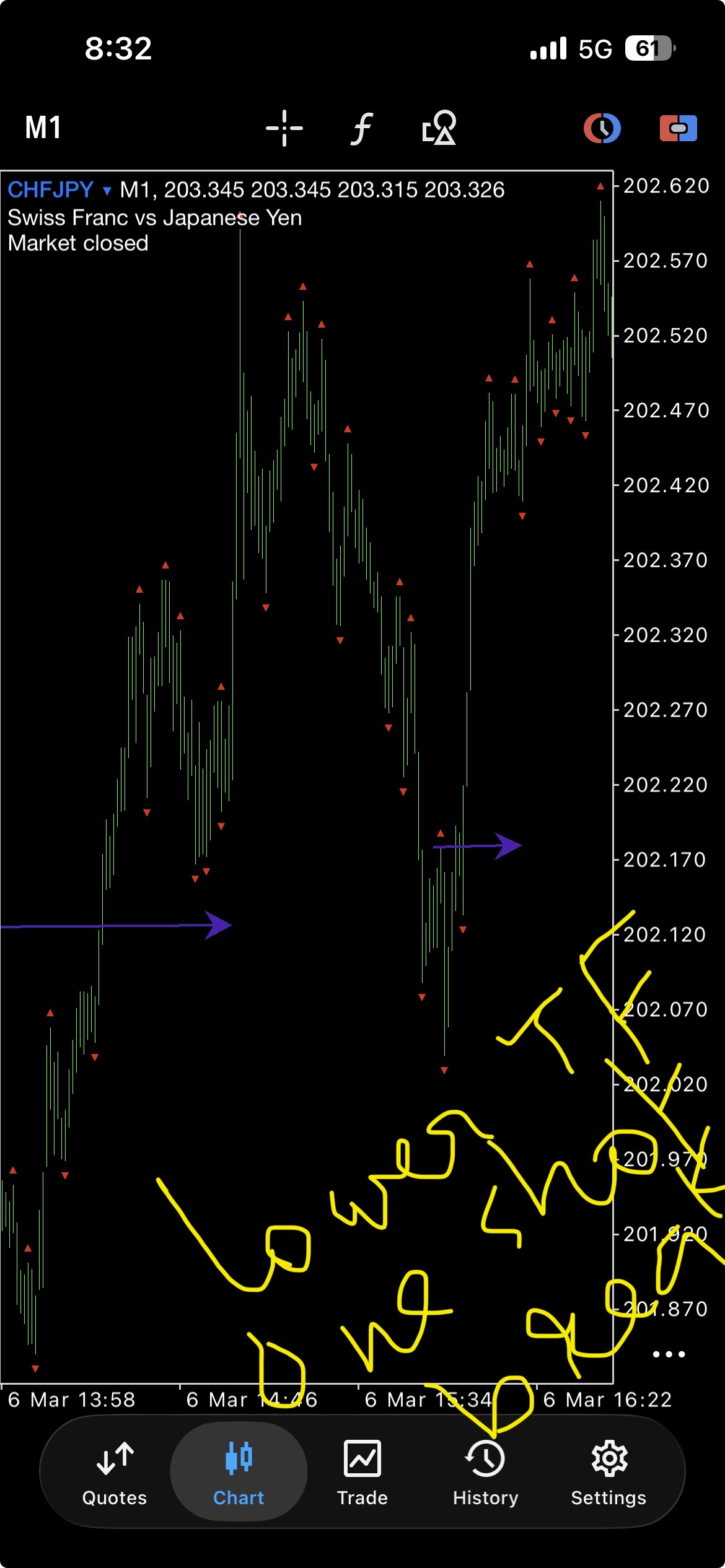This screenshot has width=725, height=1568.
Task: Activate the crosshair tool
Action: click(x=284, y=128)
